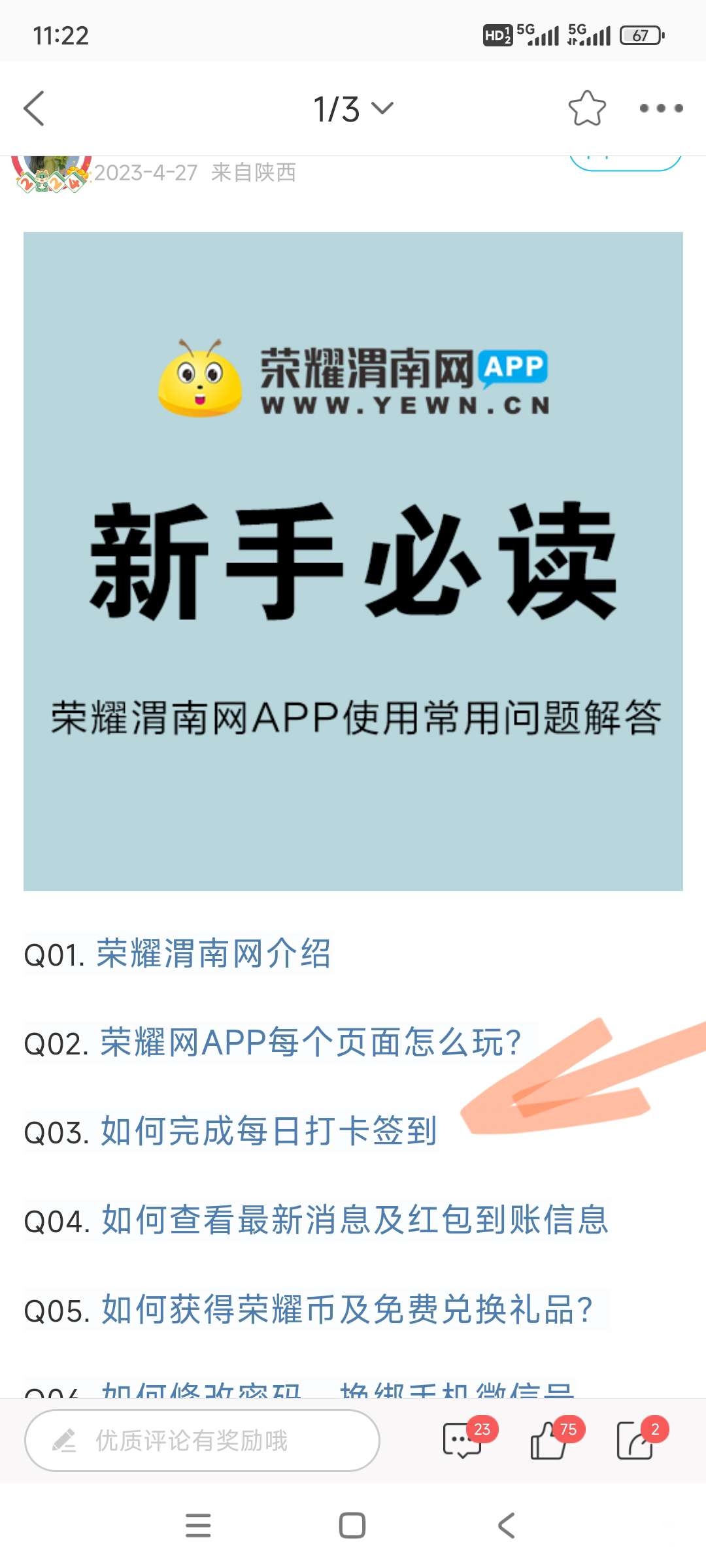Open the 1/3 page selector dropdown
The image size is (706, 1568).
point(353,108)
